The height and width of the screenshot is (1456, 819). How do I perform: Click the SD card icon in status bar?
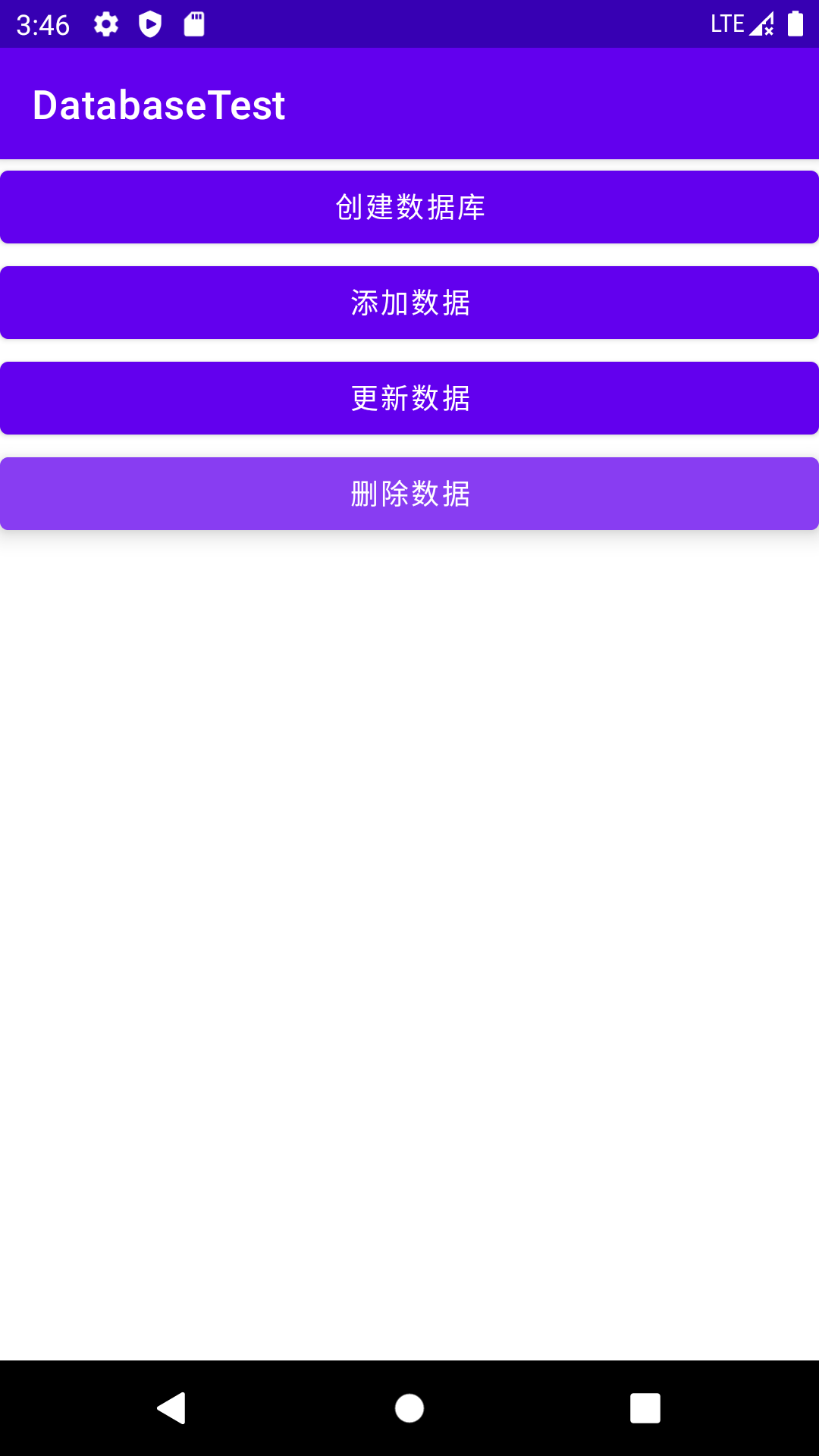(x=194, y=24)
